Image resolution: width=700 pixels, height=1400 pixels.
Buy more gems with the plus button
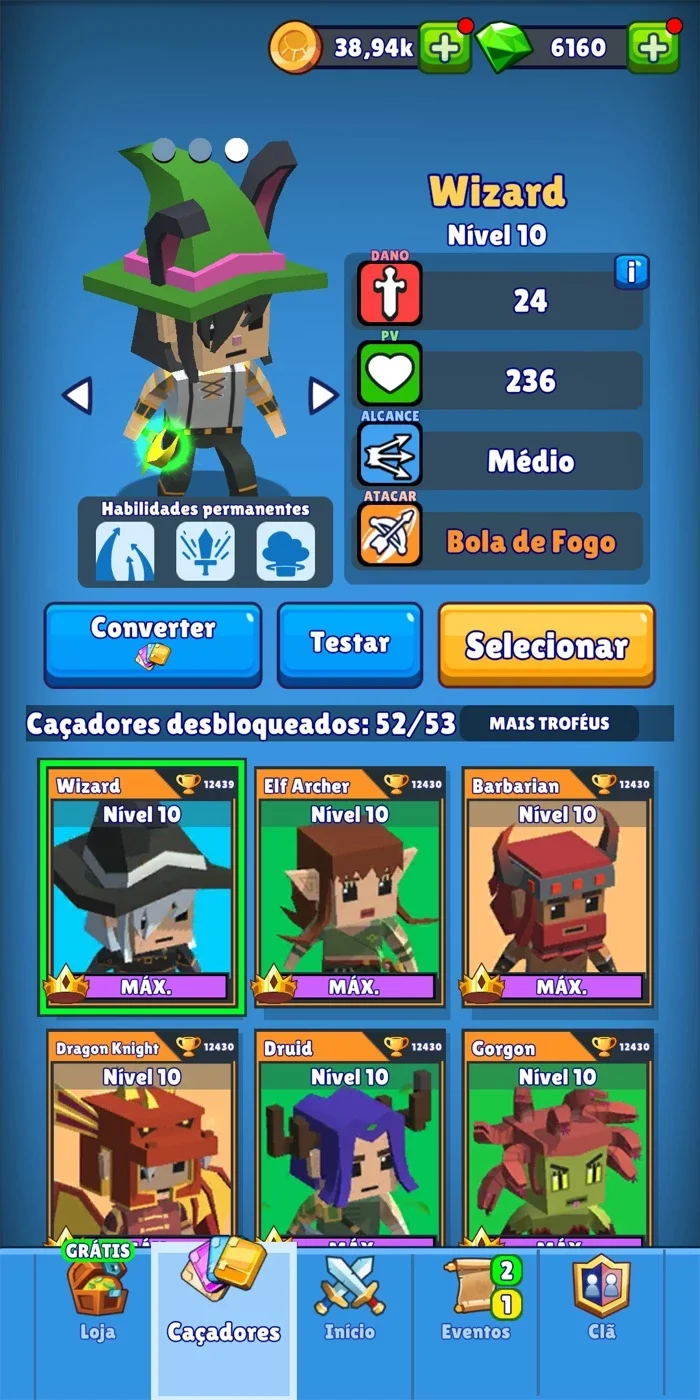[654, 47]
